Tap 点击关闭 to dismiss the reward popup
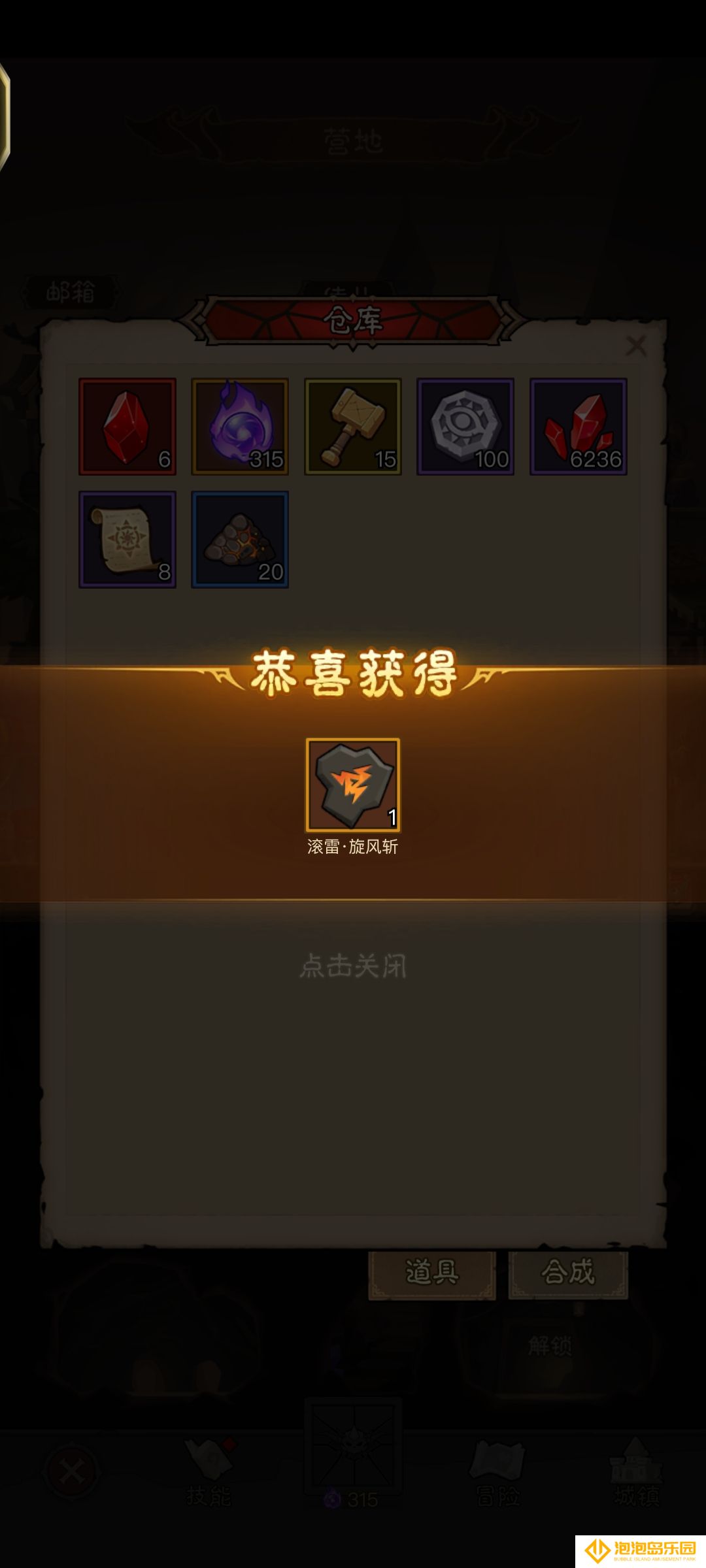 tap(353, 966)
